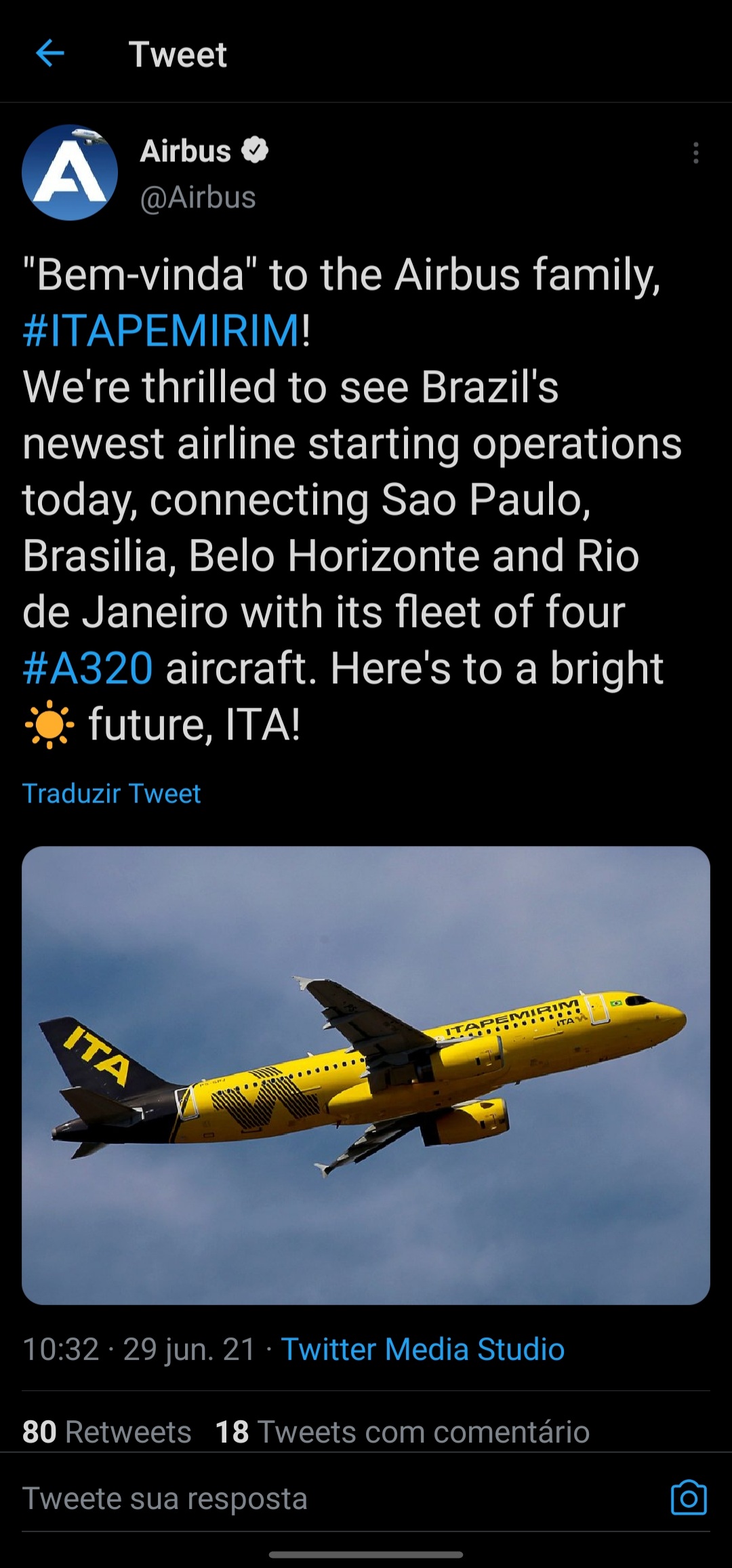
Task: View 18 Tweets com comentário
Action: (x=402, y=1432)
